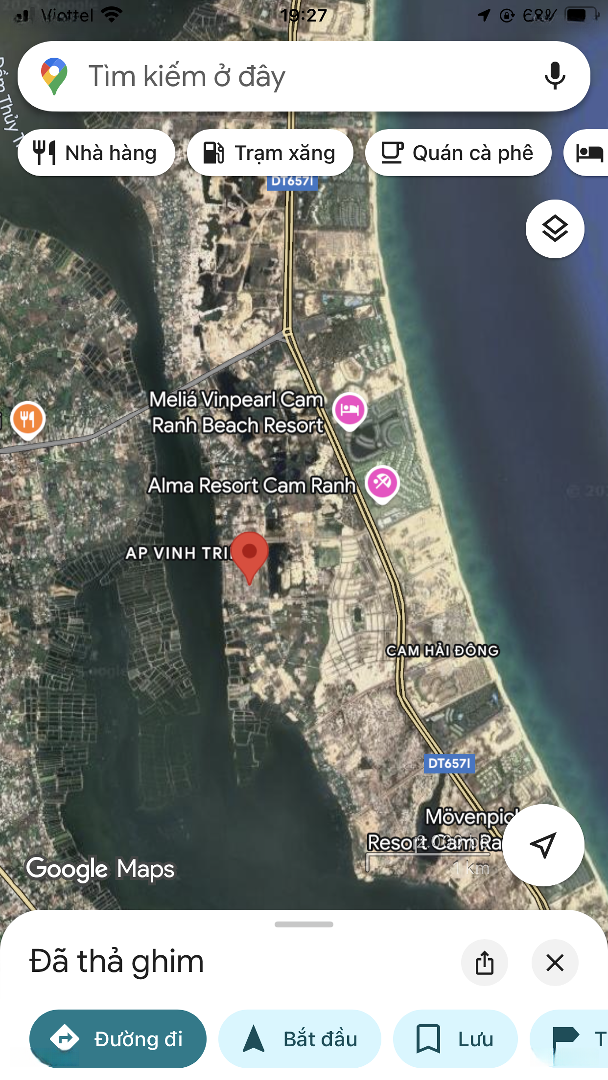
Task: Select the 'Nhà hàng' chip
Action: pyautogui.click(x=96, y=153)
